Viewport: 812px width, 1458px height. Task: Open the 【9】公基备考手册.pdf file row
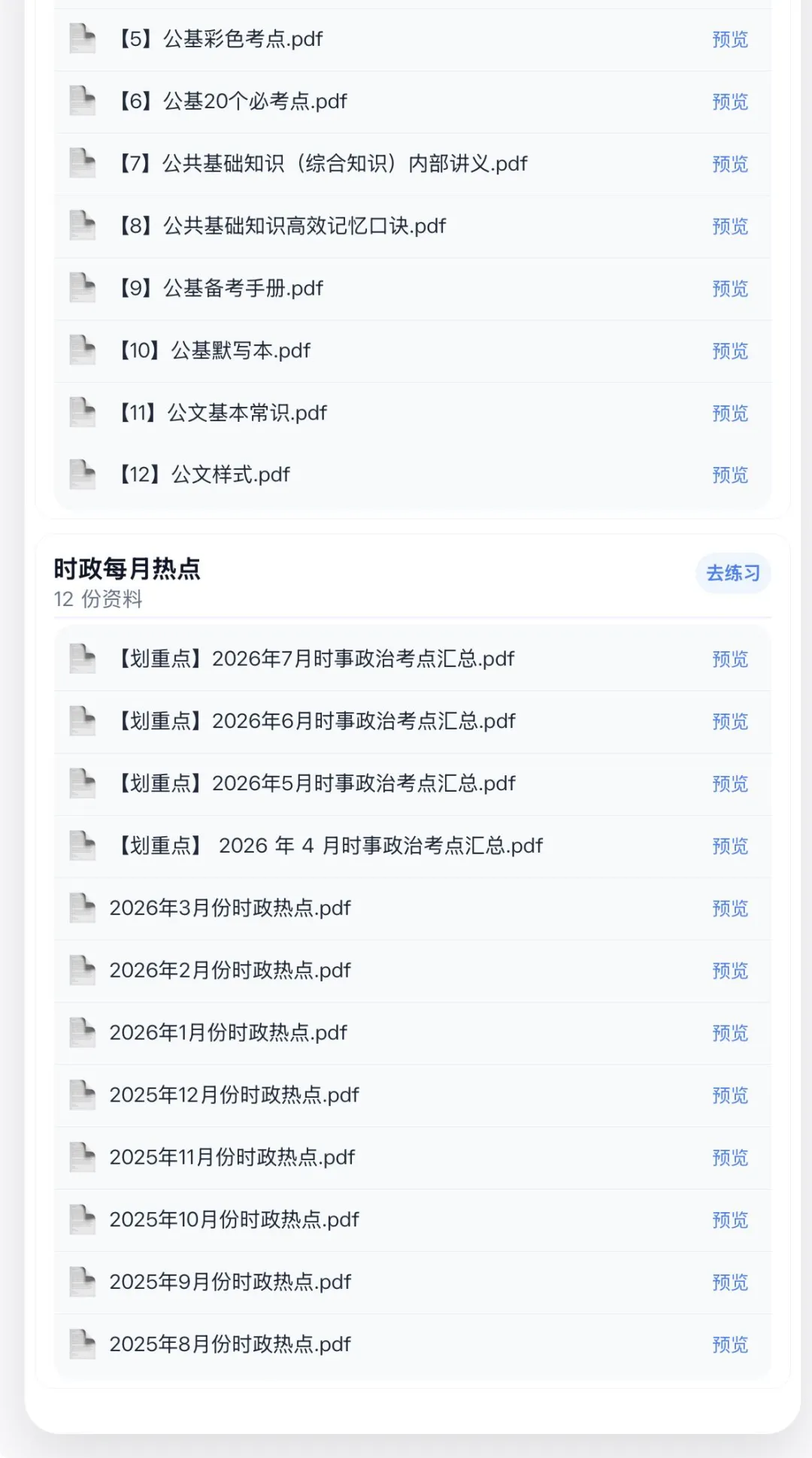click(413, 289)
